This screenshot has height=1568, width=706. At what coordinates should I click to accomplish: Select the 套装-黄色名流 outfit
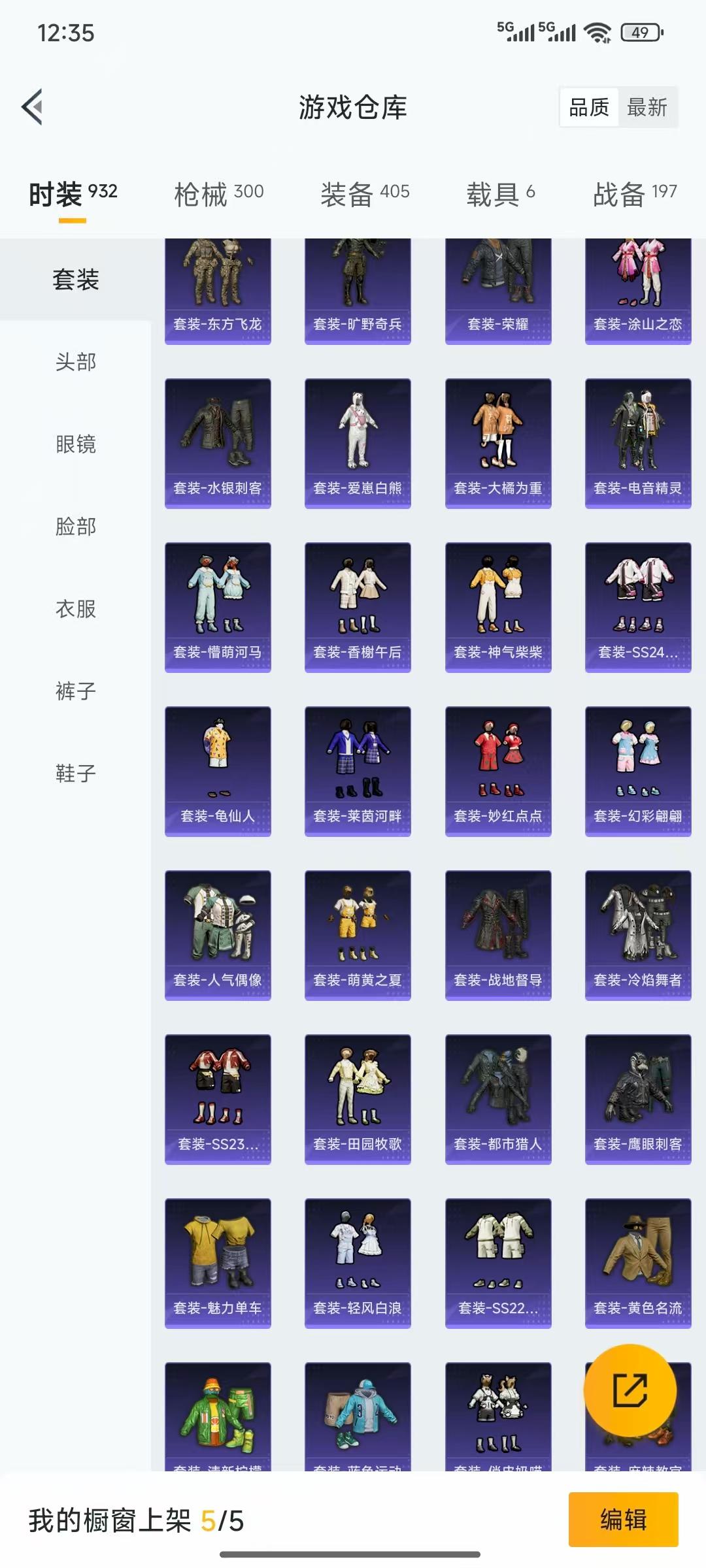point(638,1263)
